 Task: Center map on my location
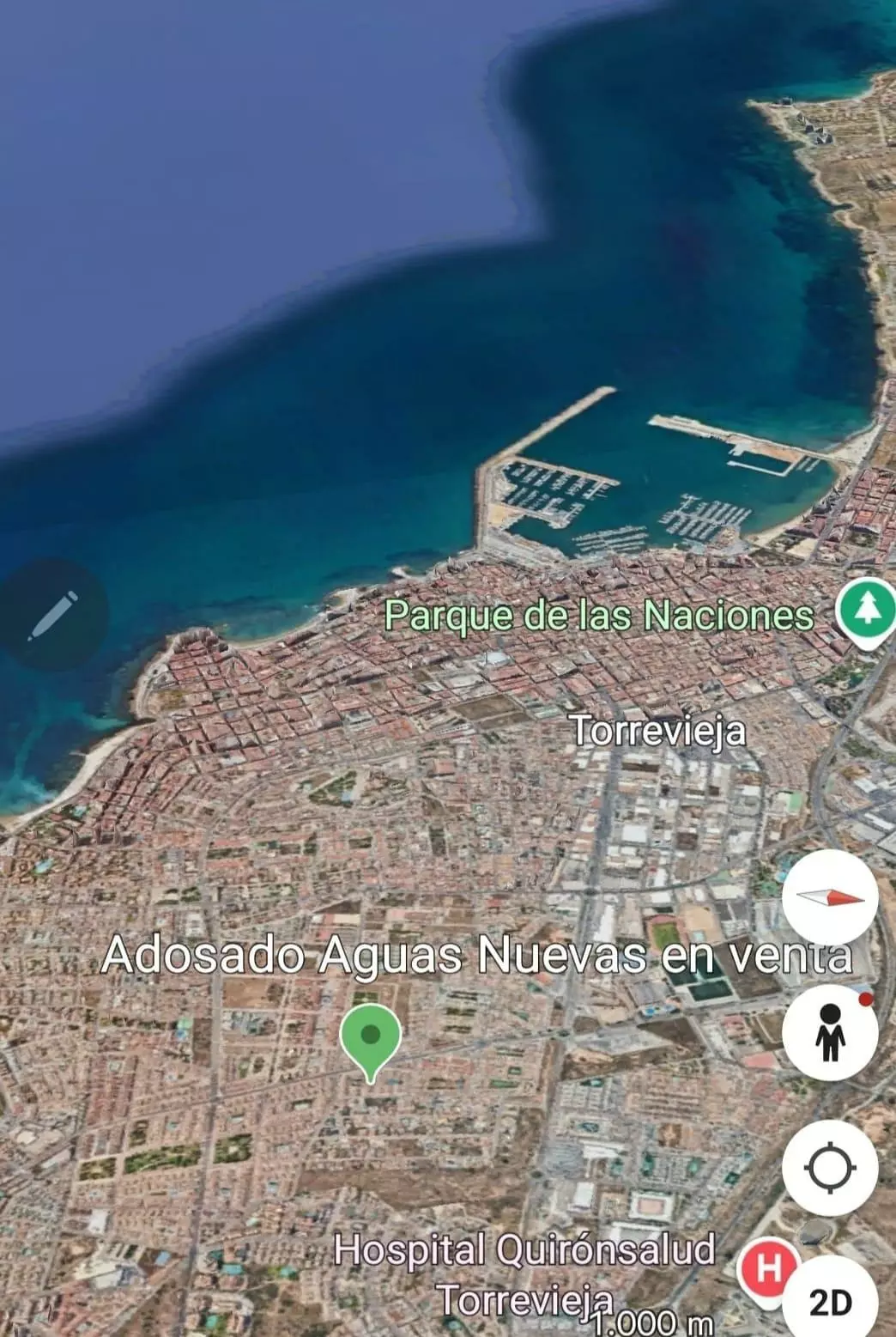tap(830, 1168)
